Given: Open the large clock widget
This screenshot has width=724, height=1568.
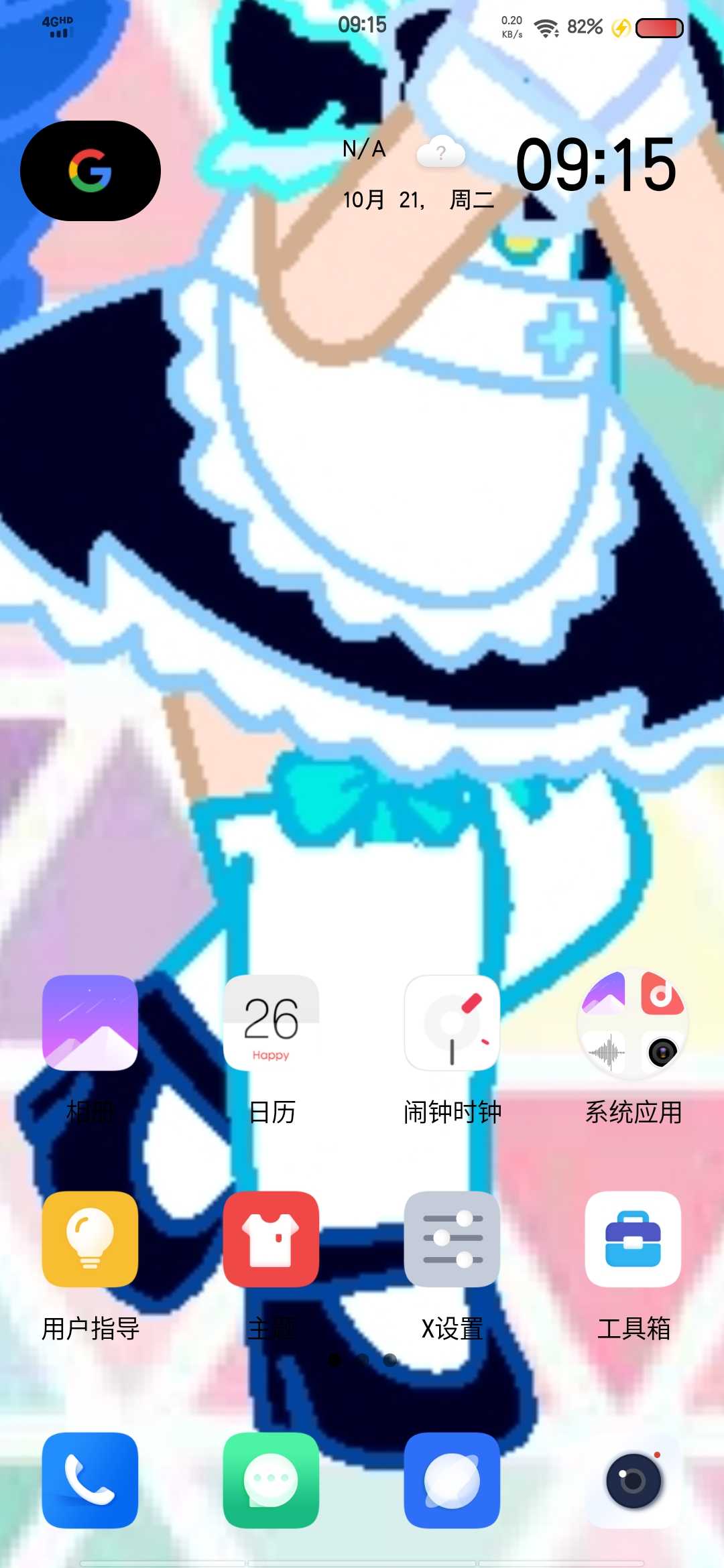Looking at the screenshot, I should click(596, 165).
